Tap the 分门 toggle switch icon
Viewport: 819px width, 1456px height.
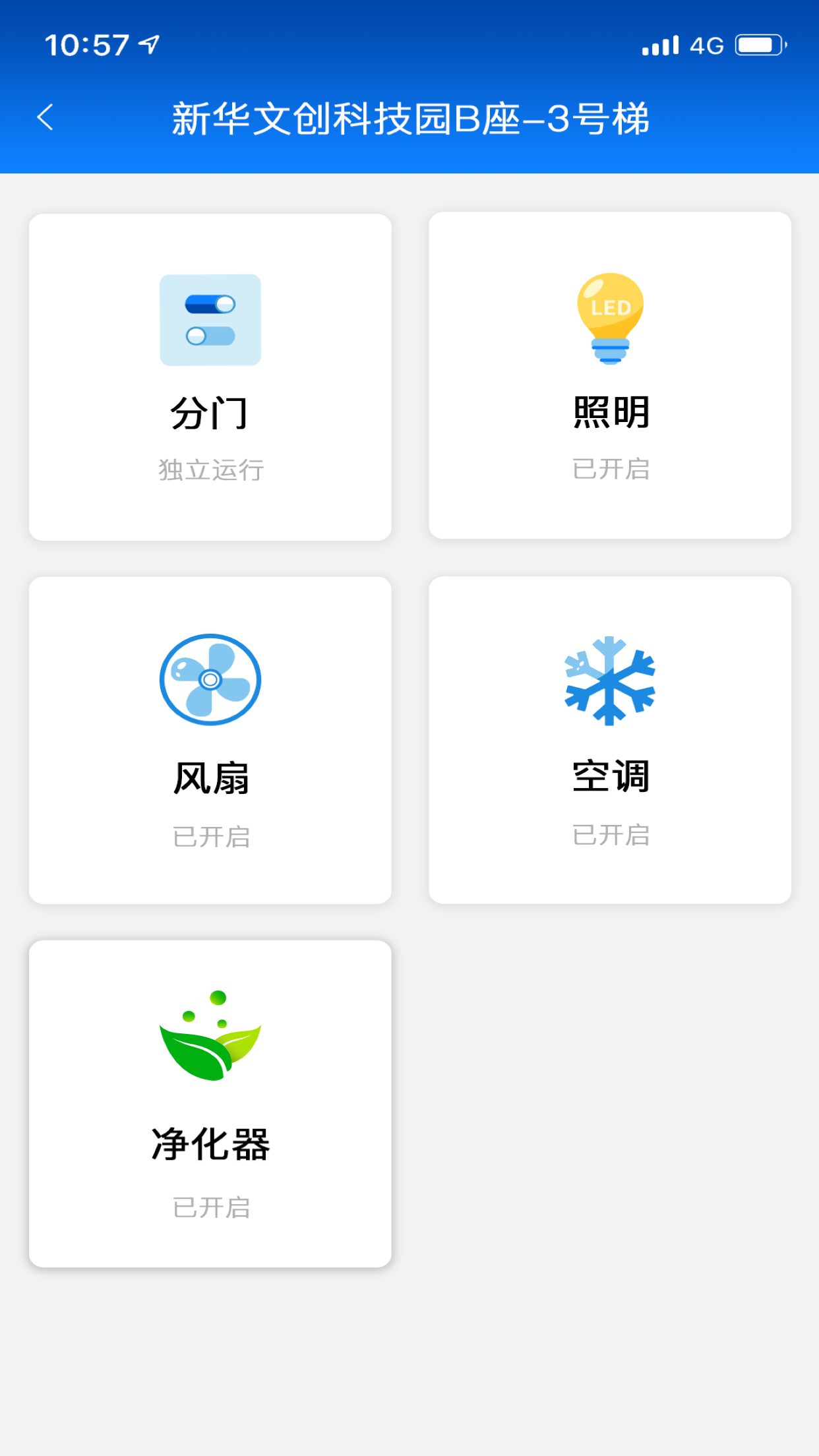210,319
